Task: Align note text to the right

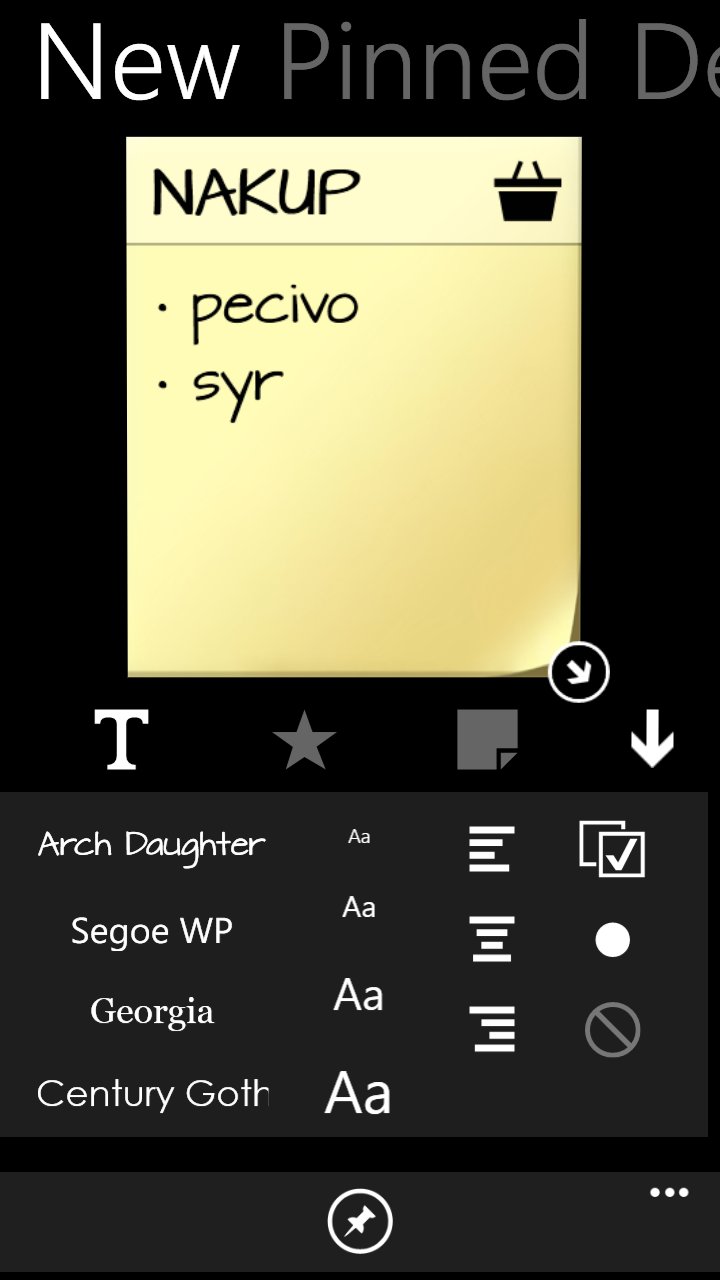Action: 492,1029
